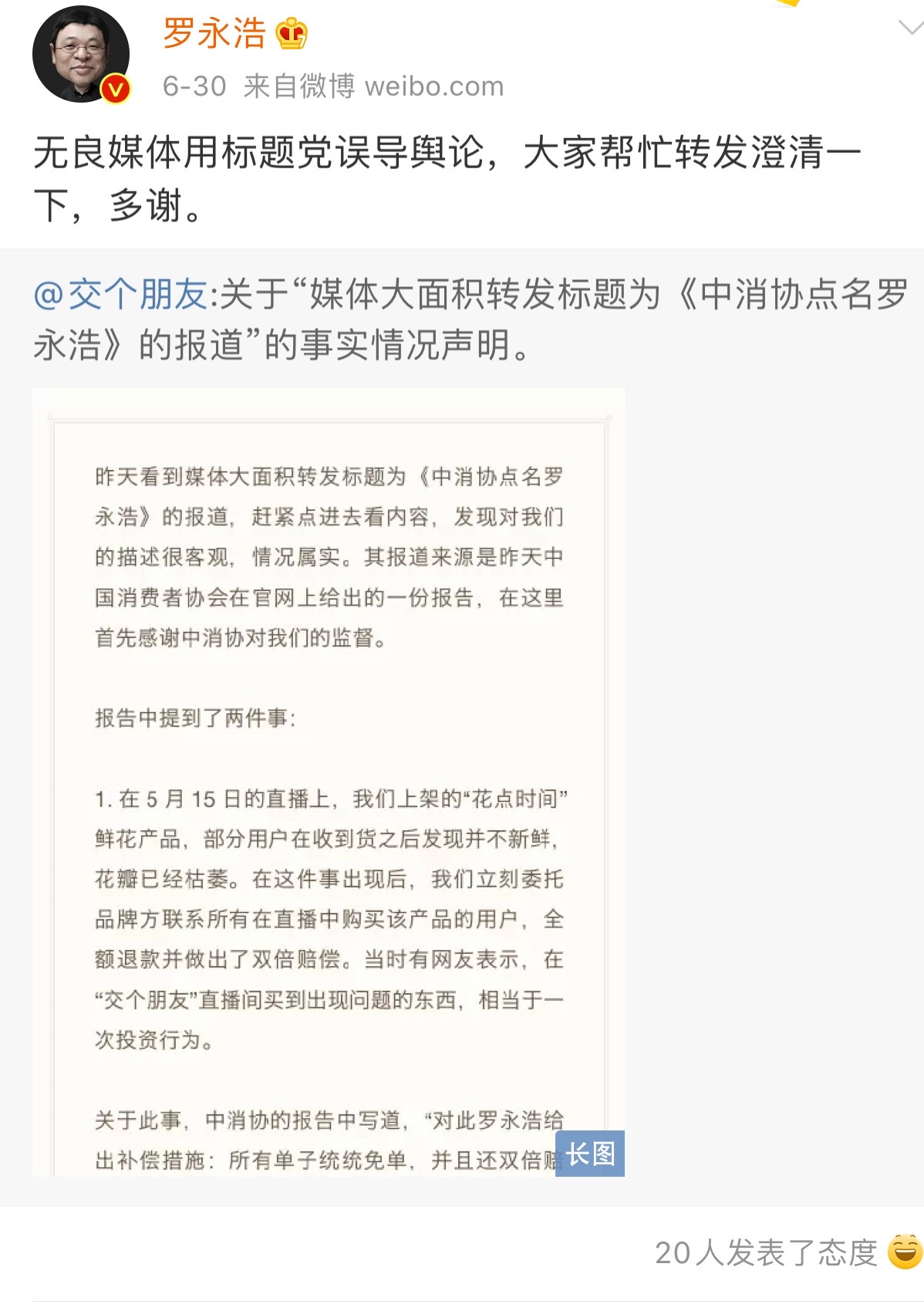Open the long statement image
The width and height of the screenshot is (924, 1311).
pos(328,781)
